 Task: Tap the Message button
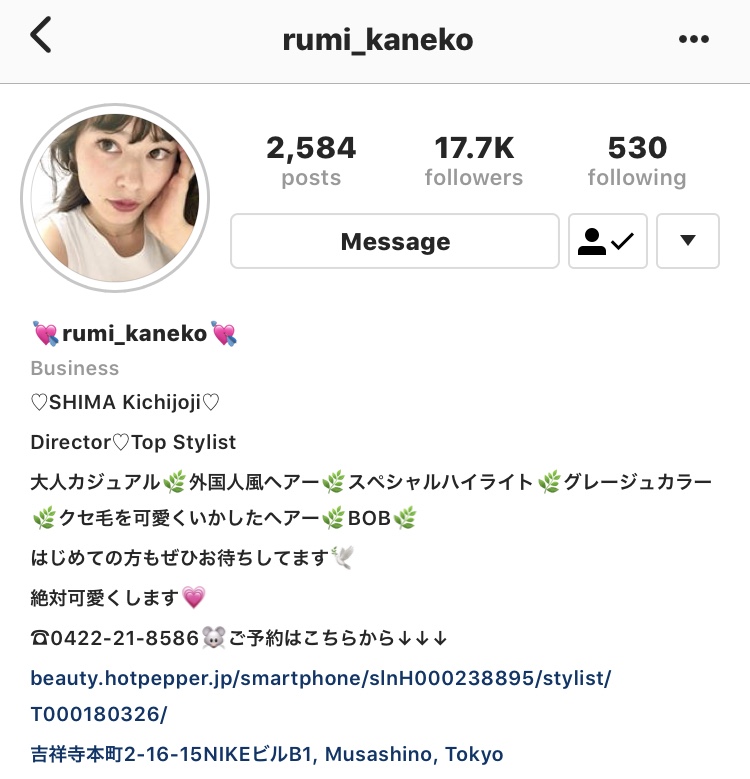pyautogui.click(x=395, y=242)
